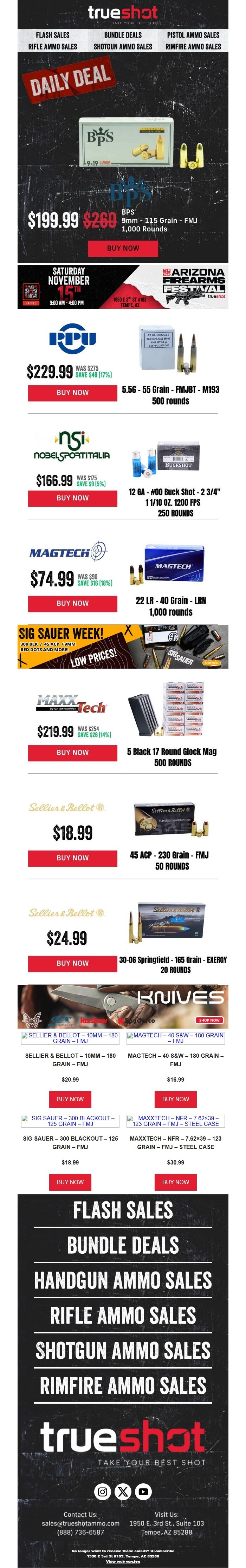Open Trueshot YouTube channel
The image size is (246, 1568).
143,1491
